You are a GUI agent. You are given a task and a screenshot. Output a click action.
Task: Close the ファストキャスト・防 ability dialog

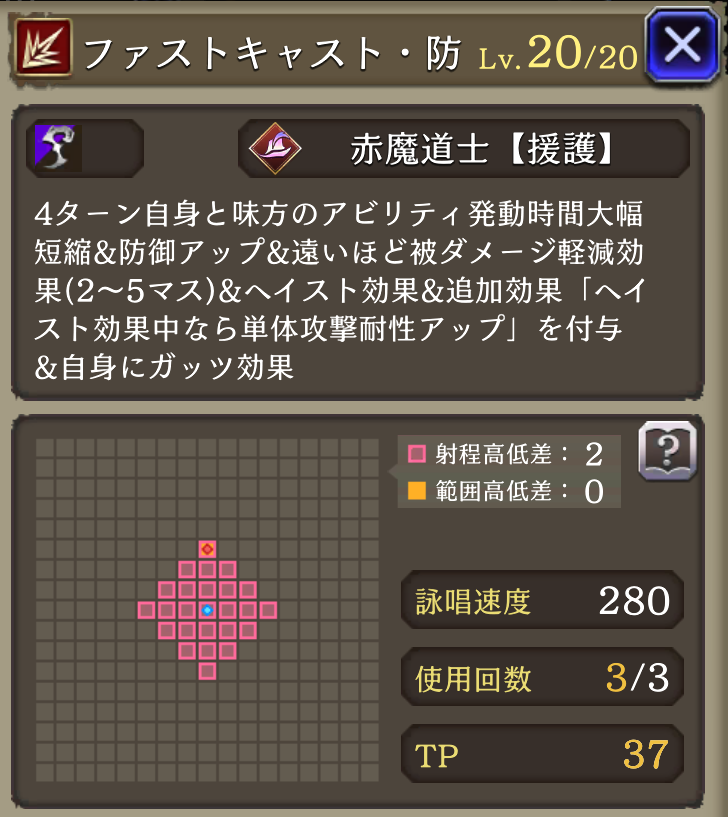point(681,45)
